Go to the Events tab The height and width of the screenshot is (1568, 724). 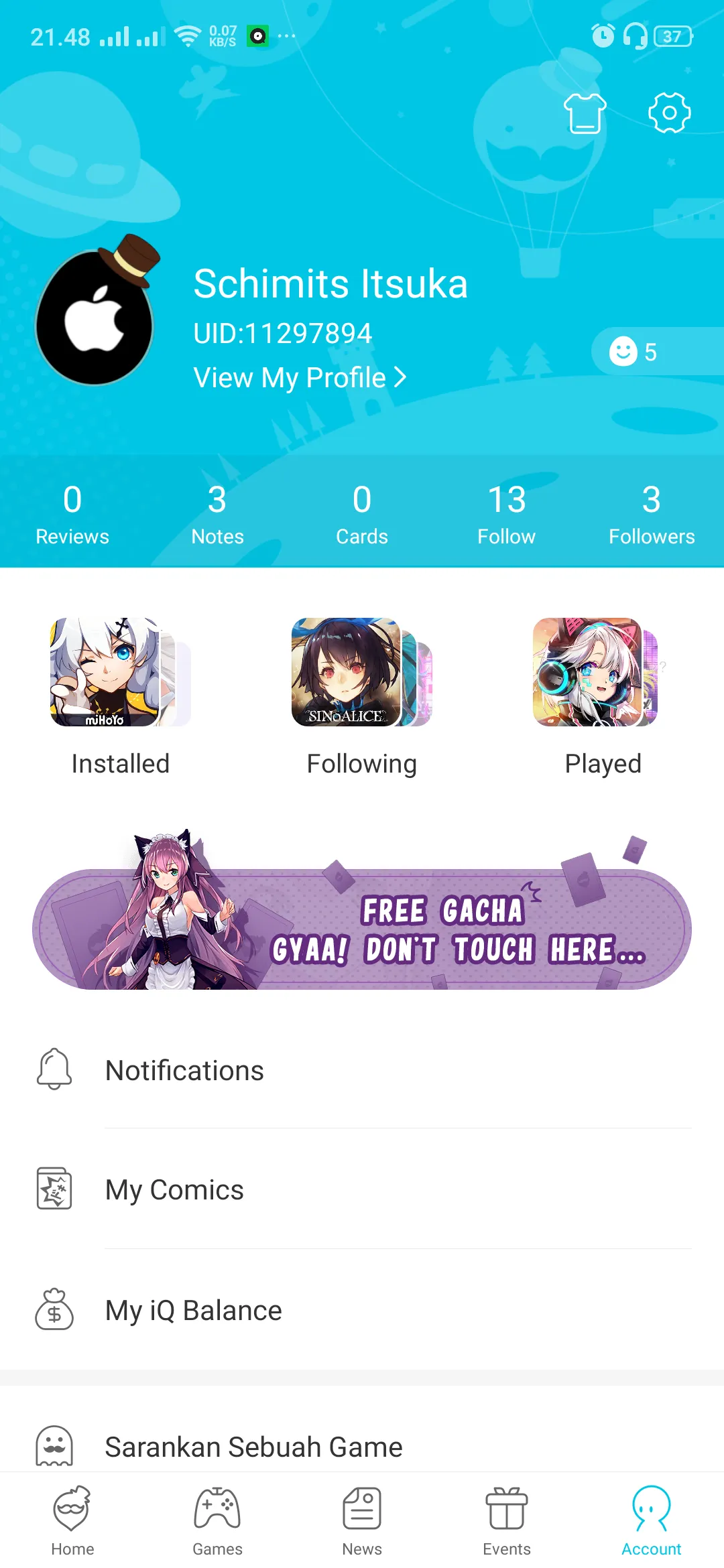pyautogui.click(x=507, y=1521)
